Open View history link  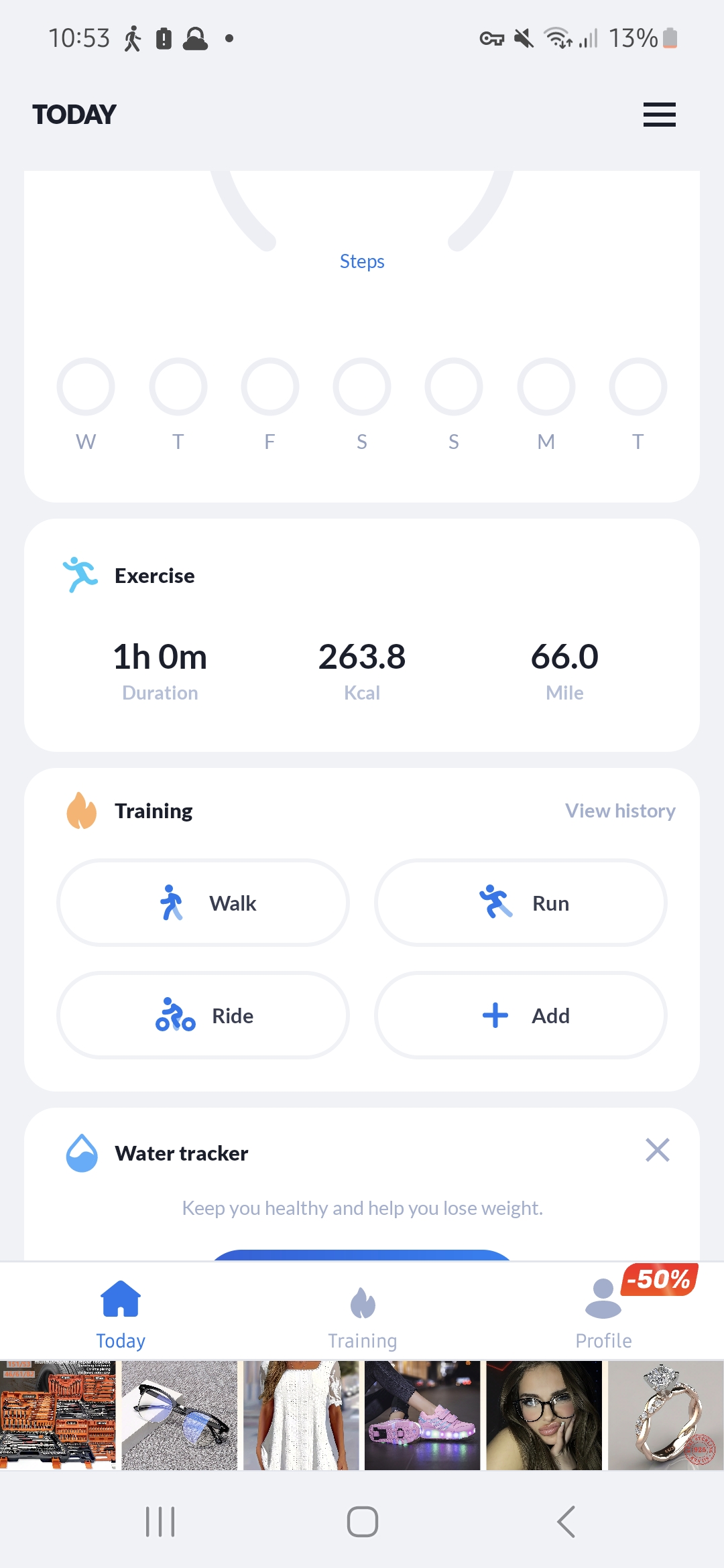[619, 811]
